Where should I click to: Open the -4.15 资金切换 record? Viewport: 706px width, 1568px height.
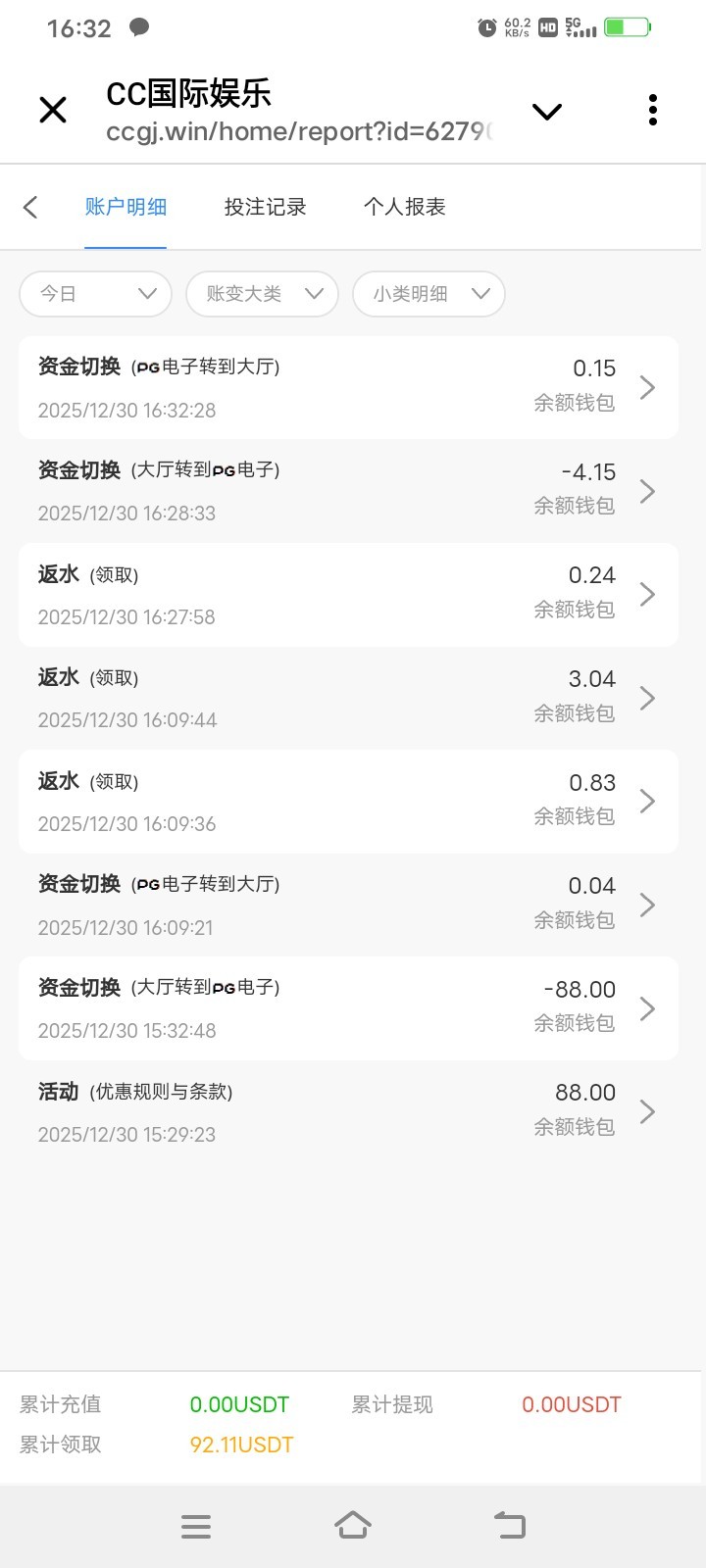348,491
